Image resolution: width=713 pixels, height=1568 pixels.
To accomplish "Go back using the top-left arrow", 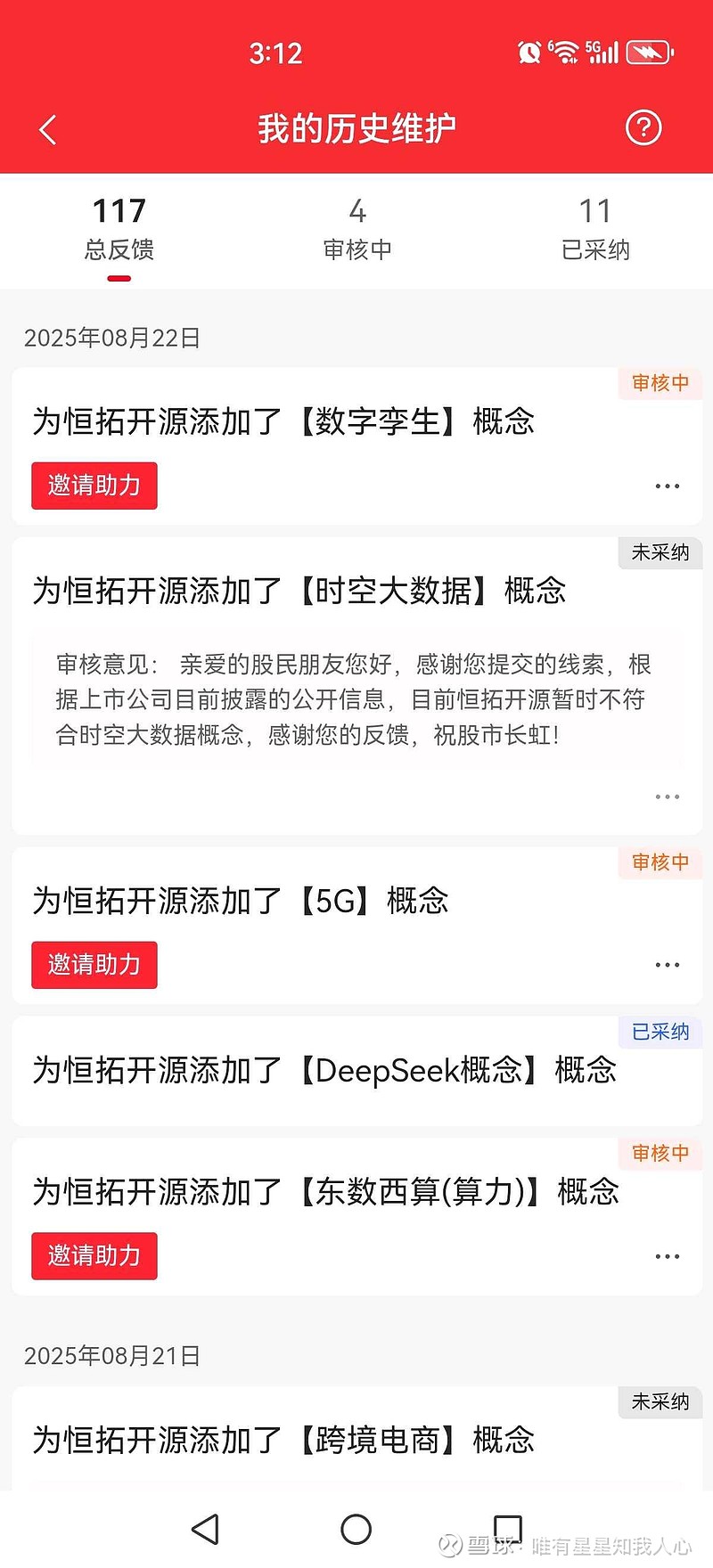I will (48, 130).
